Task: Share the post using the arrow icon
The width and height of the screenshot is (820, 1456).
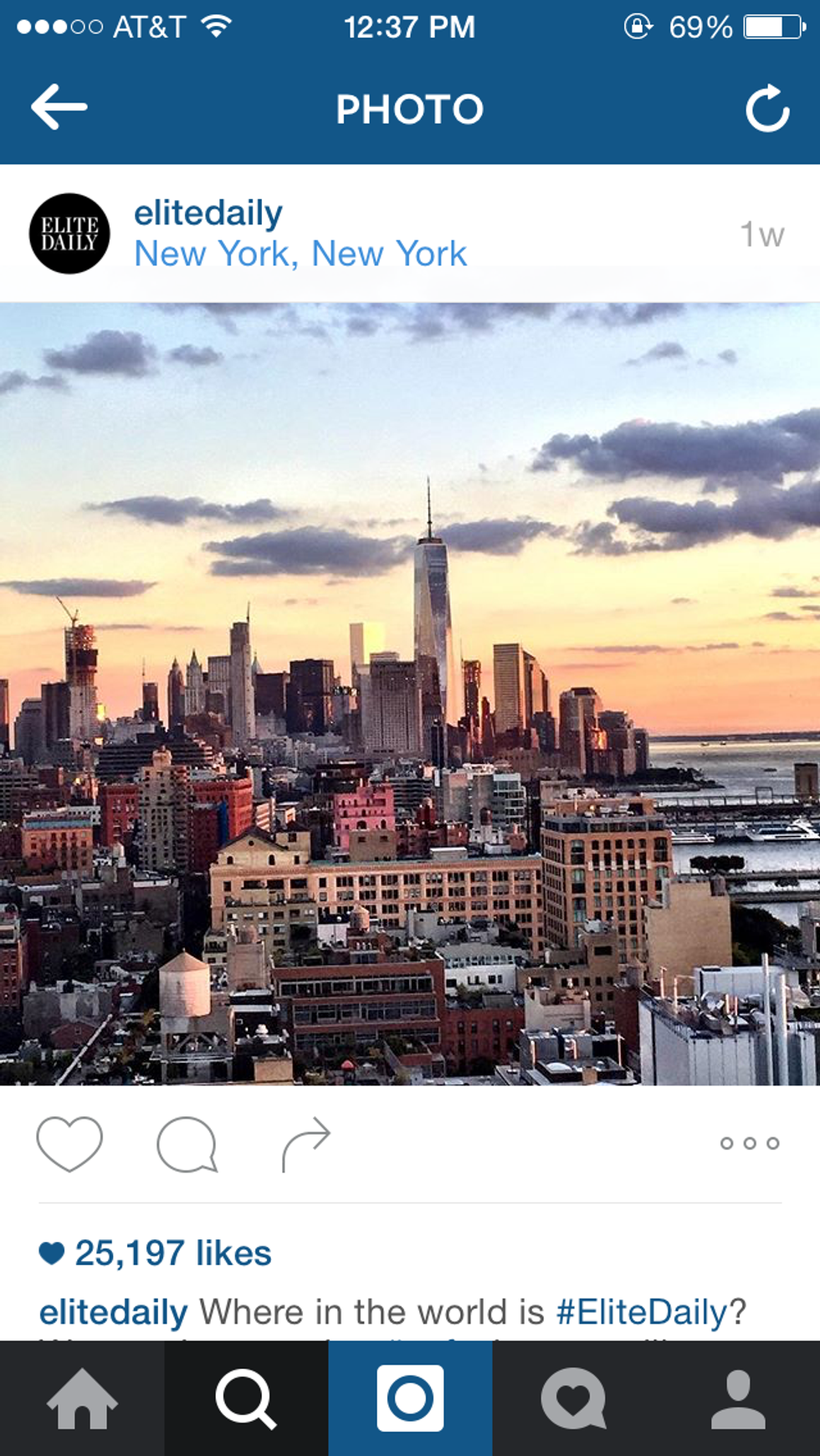Action: [x=306, y=1143]
